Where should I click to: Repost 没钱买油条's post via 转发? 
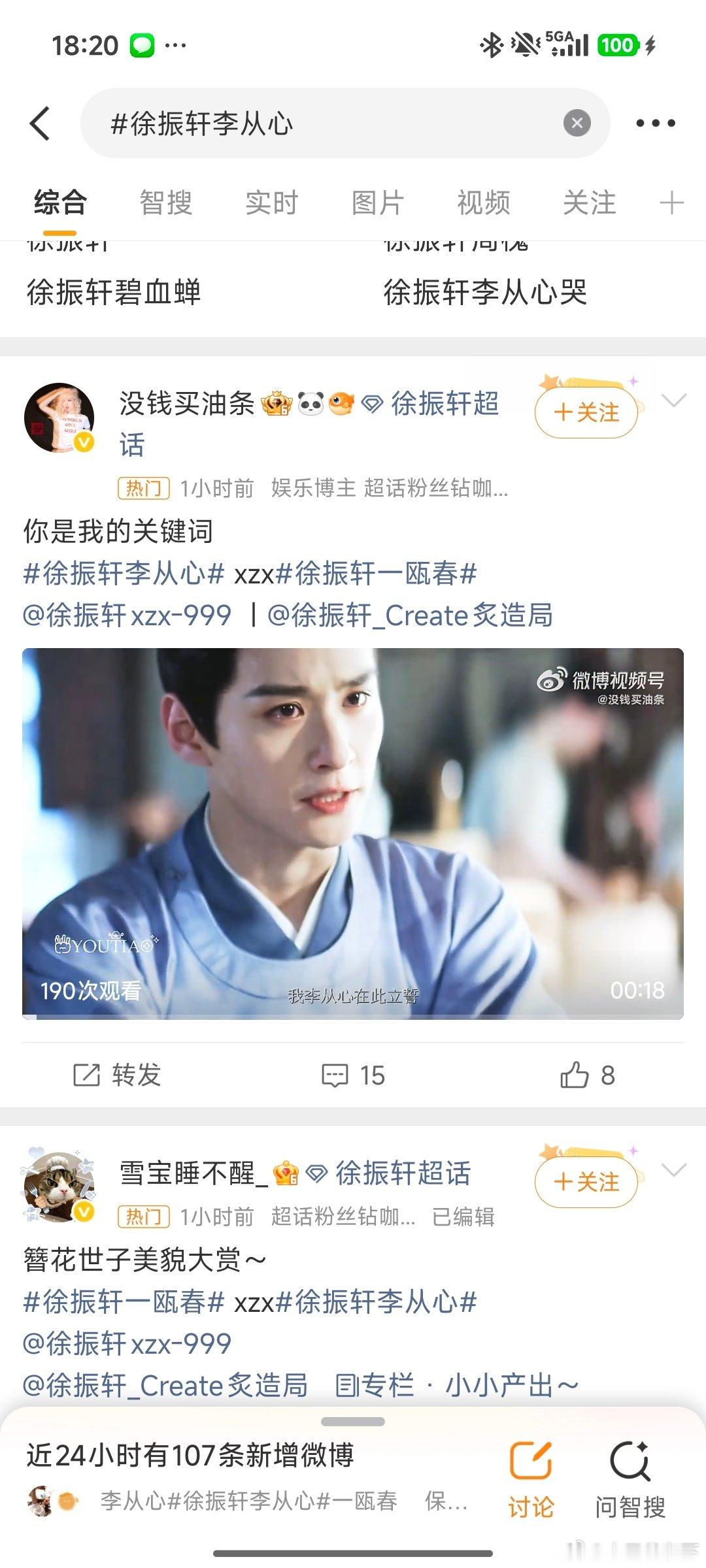pyautogui.click(x=118, y=1075)
